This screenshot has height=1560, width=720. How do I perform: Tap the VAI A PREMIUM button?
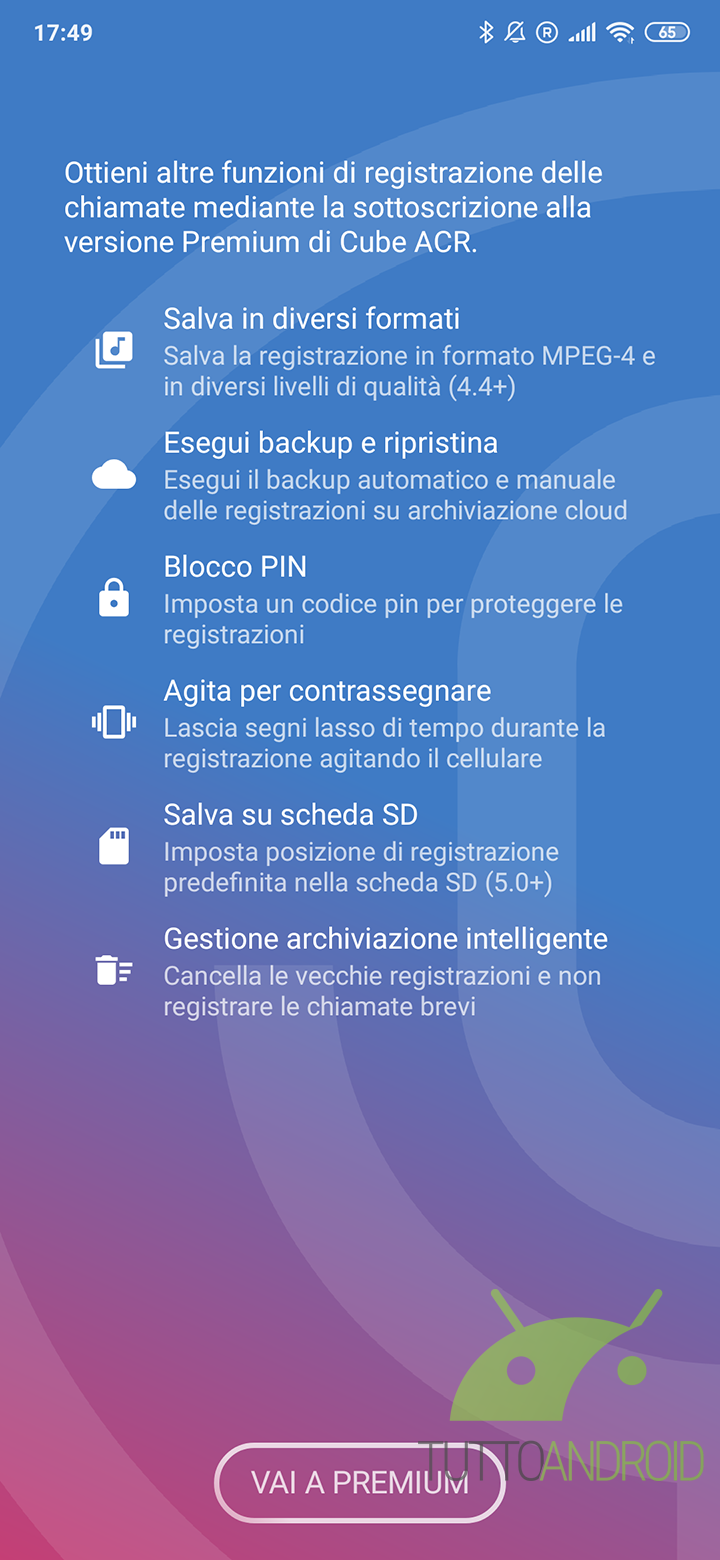tap(360, 1482)
